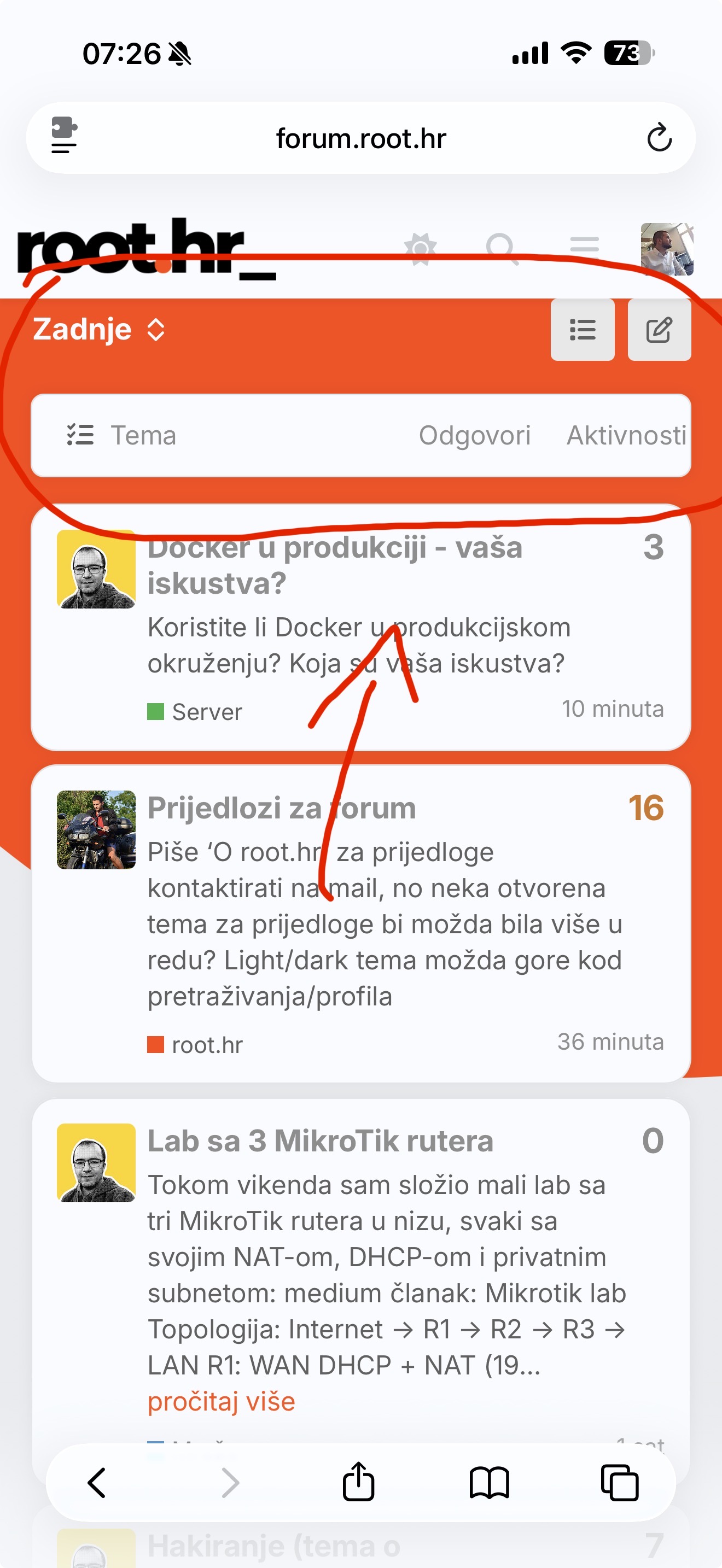Sort topics by Odgovori
Screen dimensions: 722x1568
click(x=474, y=436)
